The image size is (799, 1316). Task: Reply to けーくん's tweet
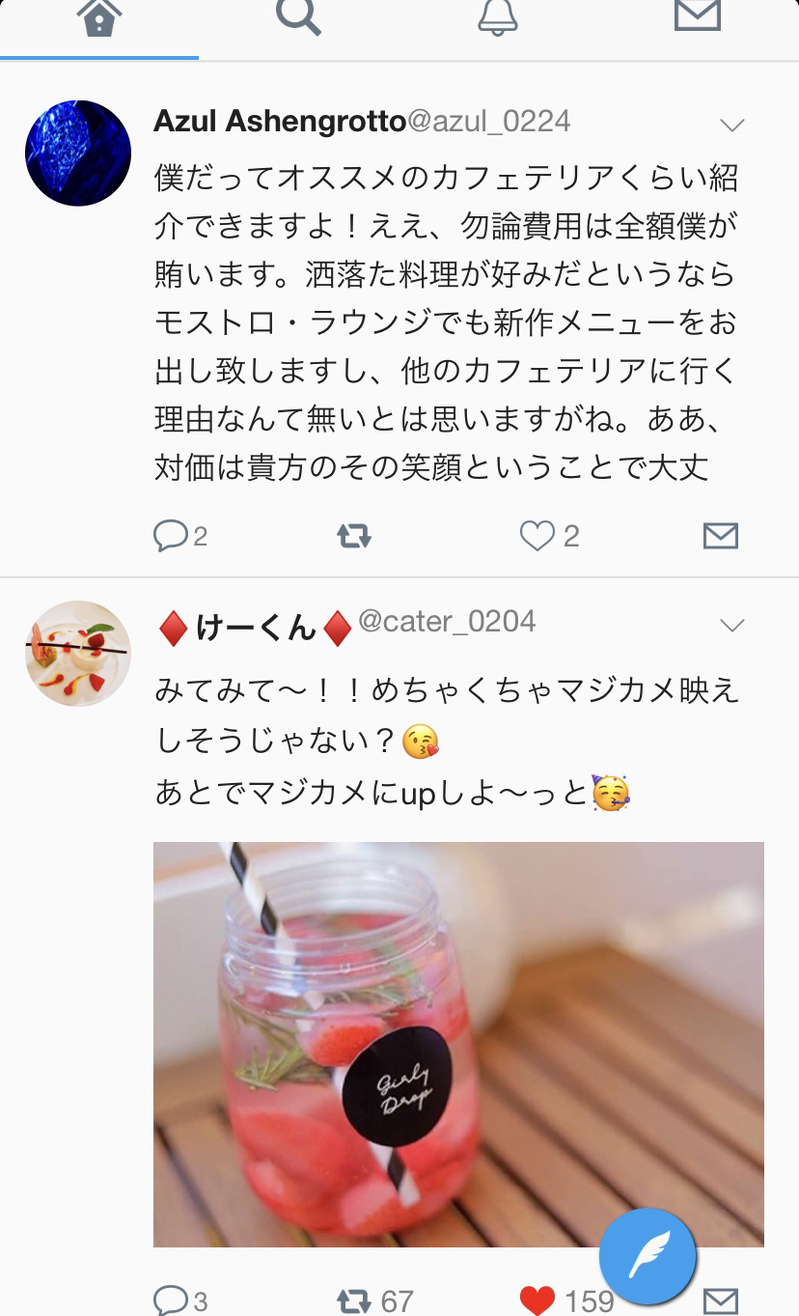coord(171,1300)
